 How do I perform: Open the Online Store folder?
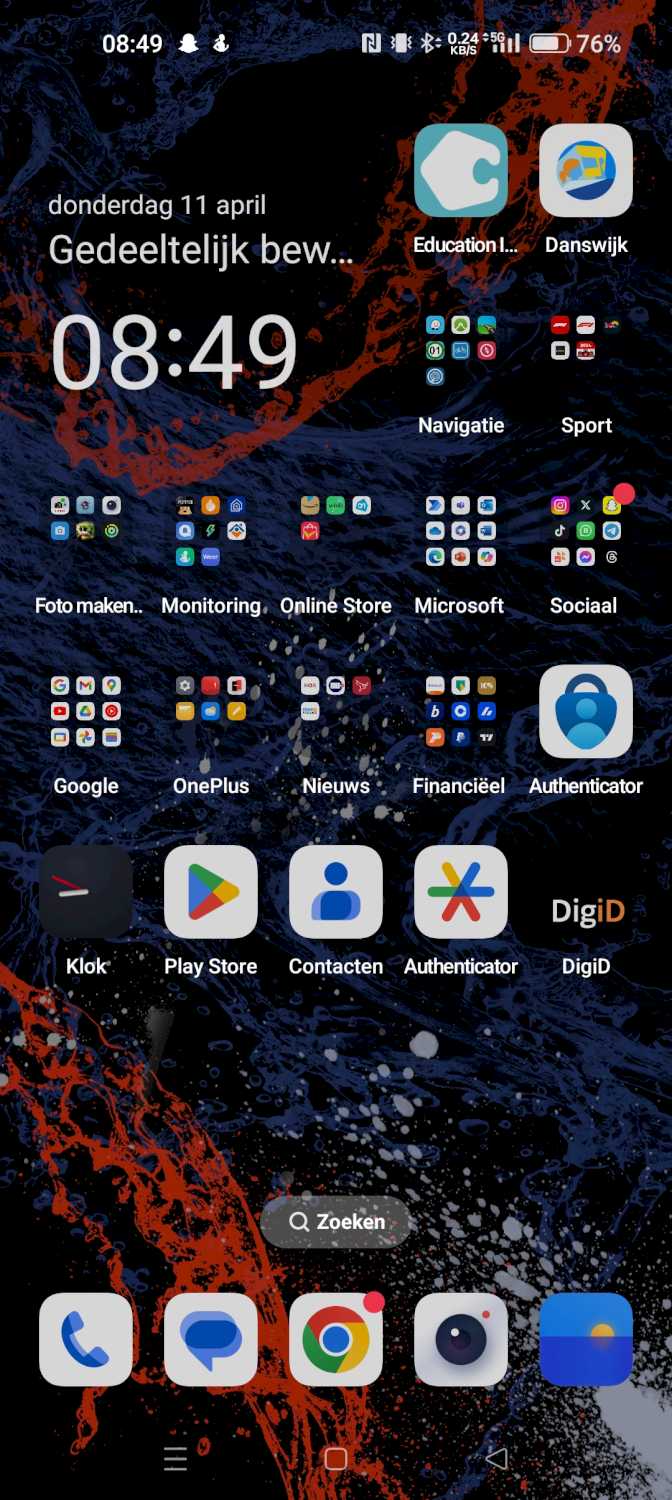click(336, 531)
